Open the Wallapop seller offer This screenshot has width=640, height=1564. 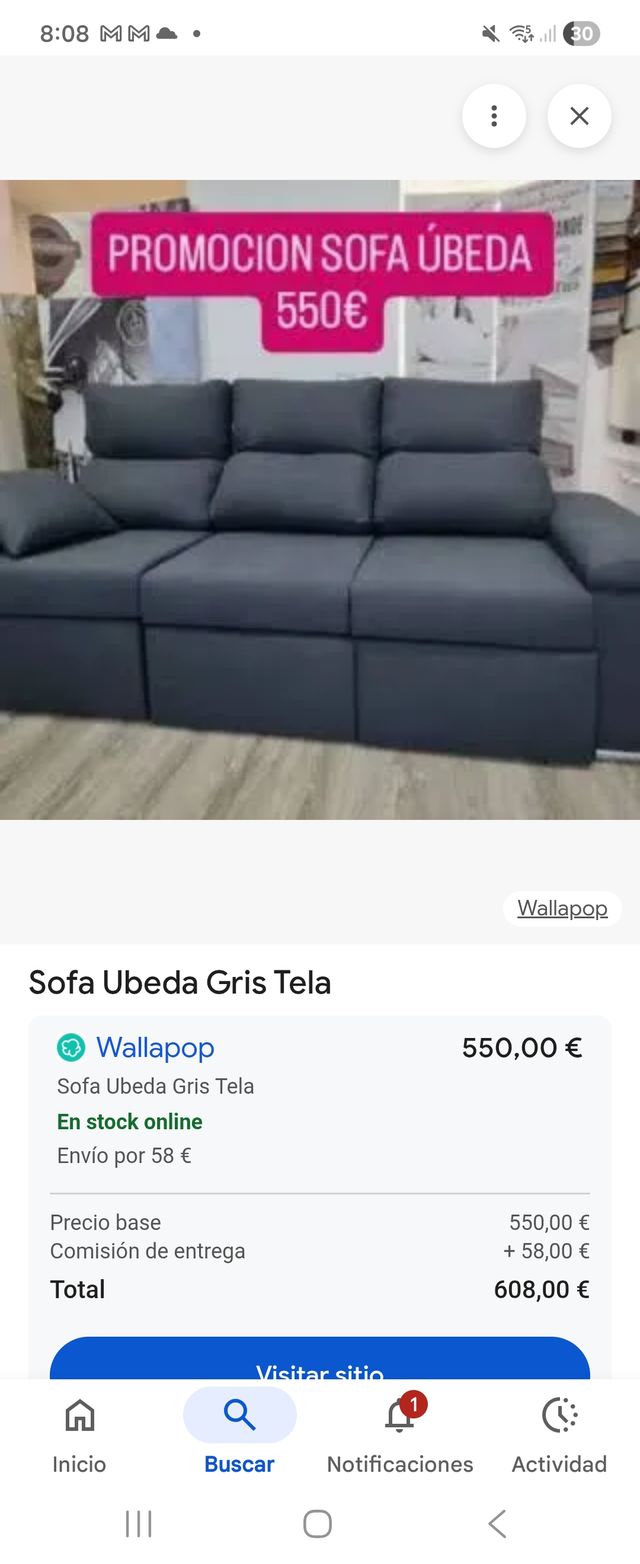coord(155,1047)
